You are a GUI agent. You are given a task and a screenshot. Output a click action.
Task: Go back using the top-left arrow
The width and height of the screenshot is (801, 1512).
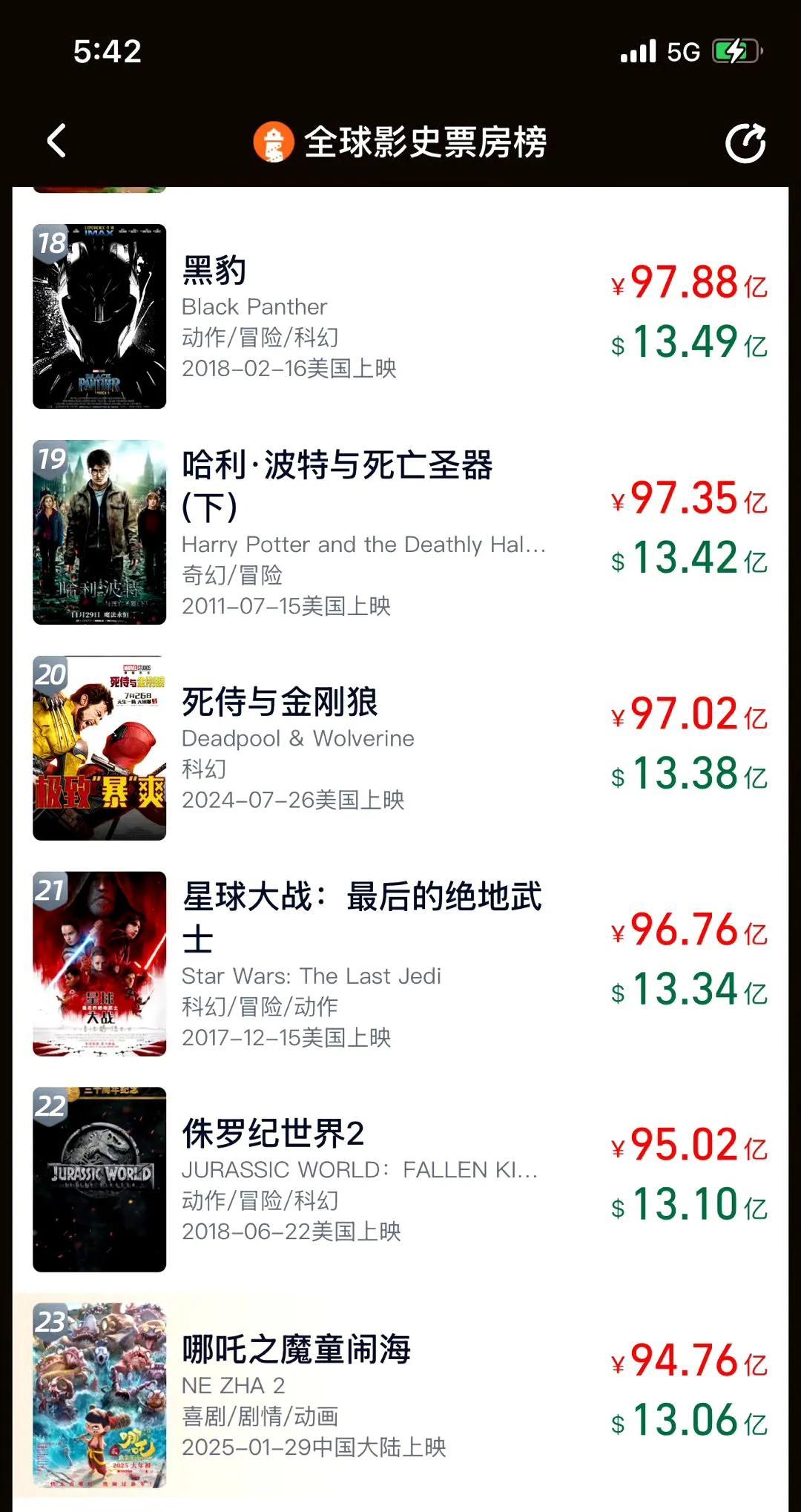tap(57, 141)
